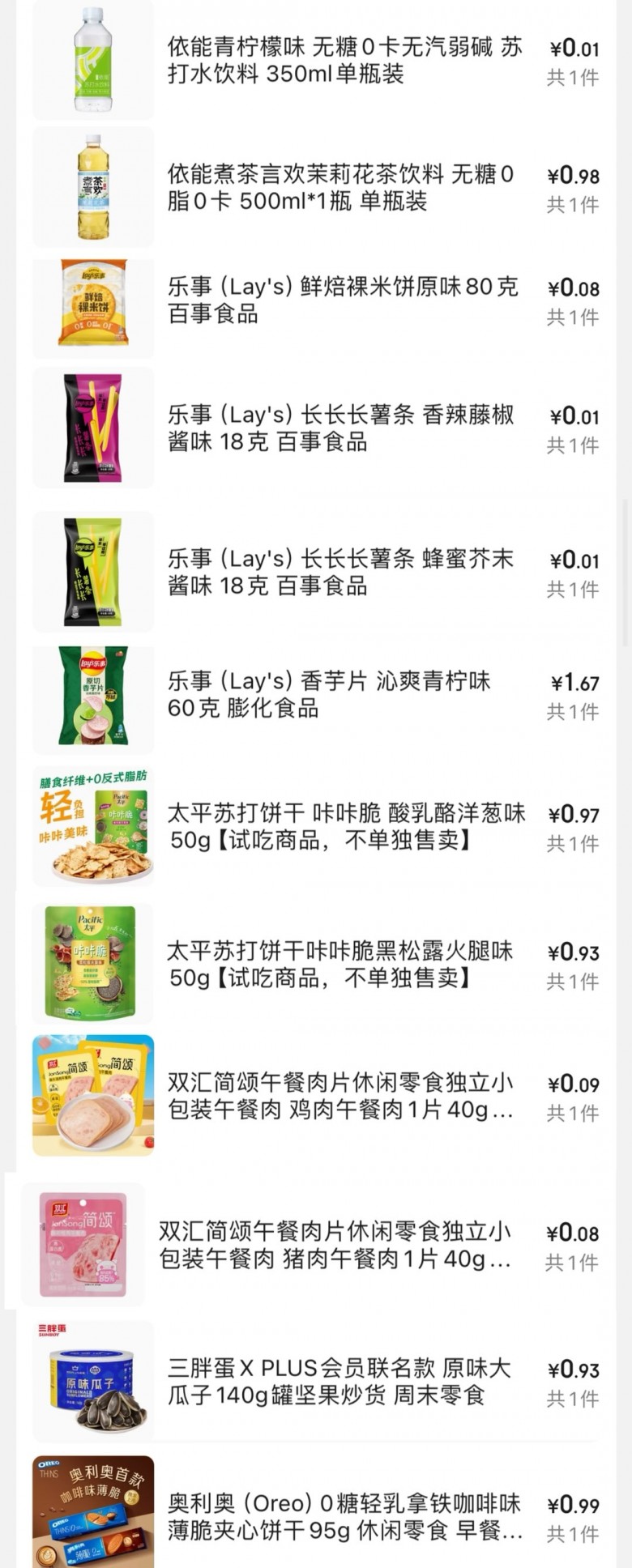
Task: View the 双汇简颂 猪肉午餐肉 product
Action: (x=335, y=1245)
